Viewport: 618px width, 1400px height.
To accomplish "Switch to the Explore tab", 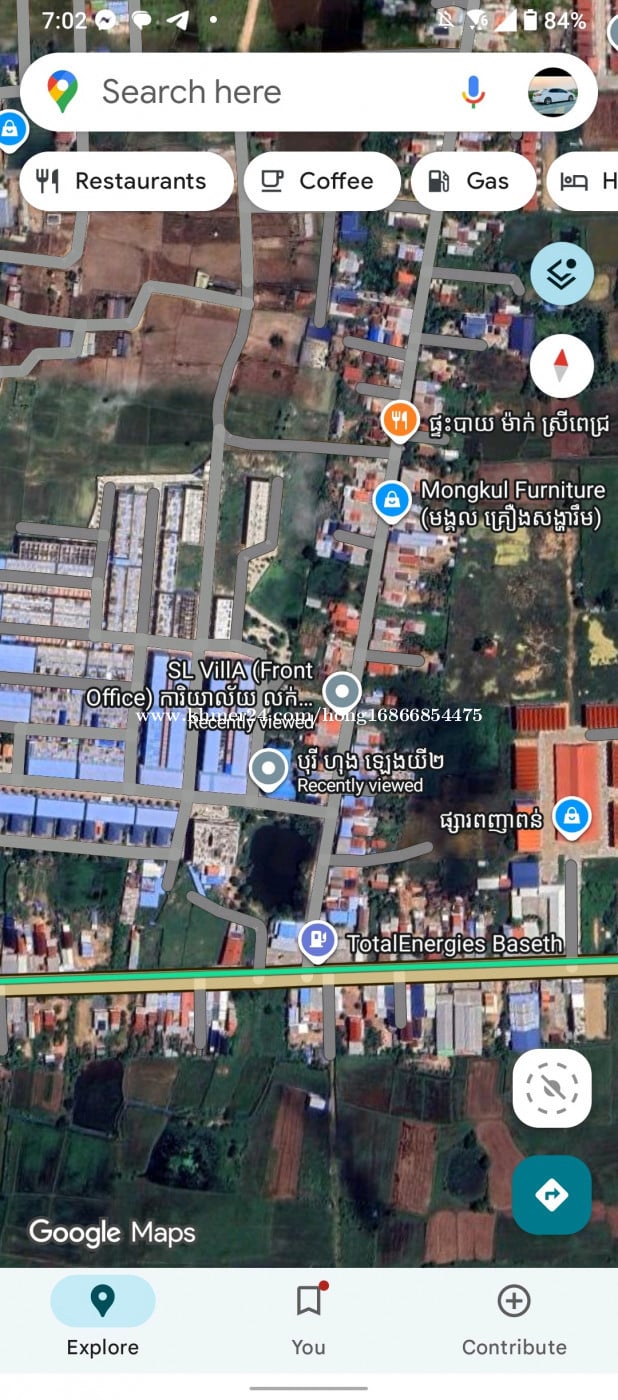I will (x=102, y=1317).
